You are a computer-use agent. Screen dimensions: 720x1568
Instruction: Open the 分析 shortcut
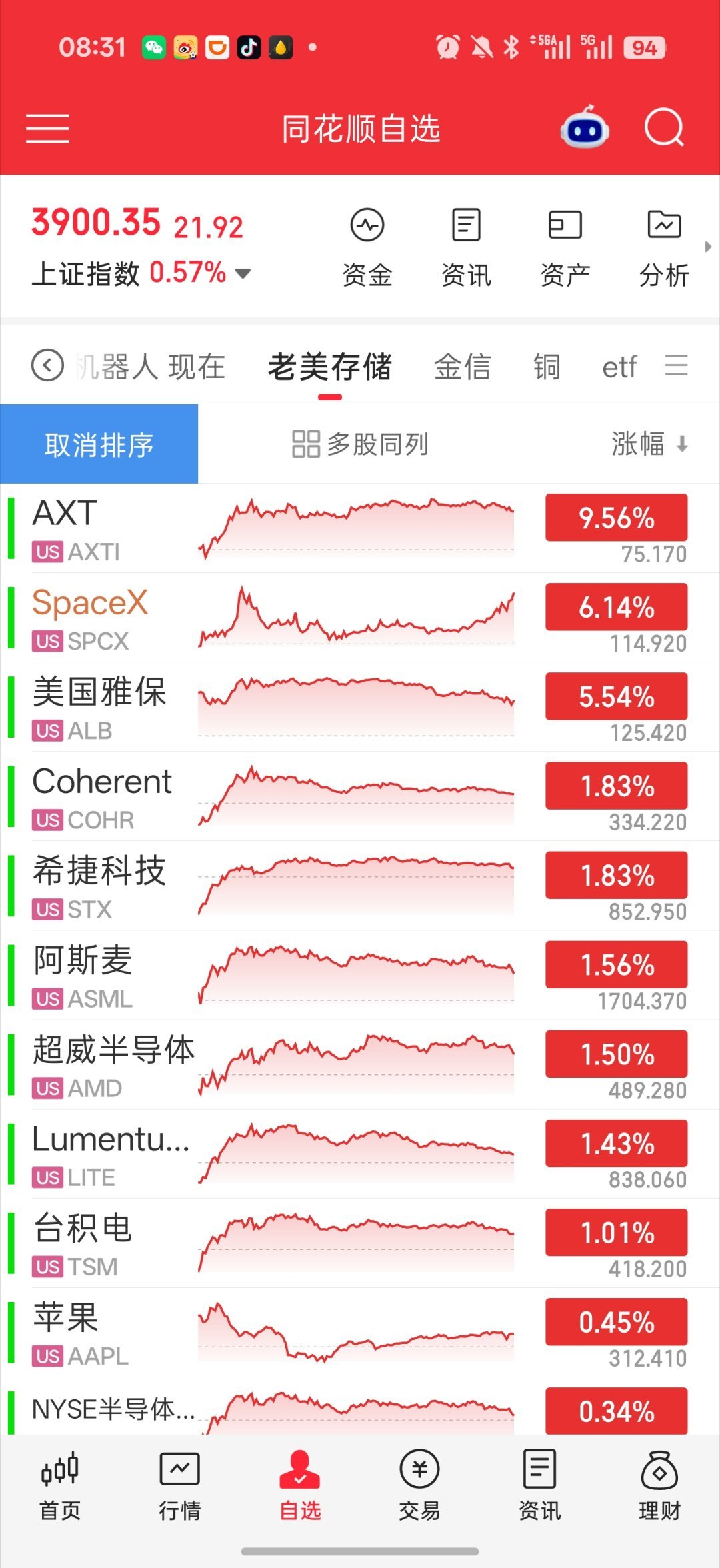pyautogui.click(x=664, y=248)
